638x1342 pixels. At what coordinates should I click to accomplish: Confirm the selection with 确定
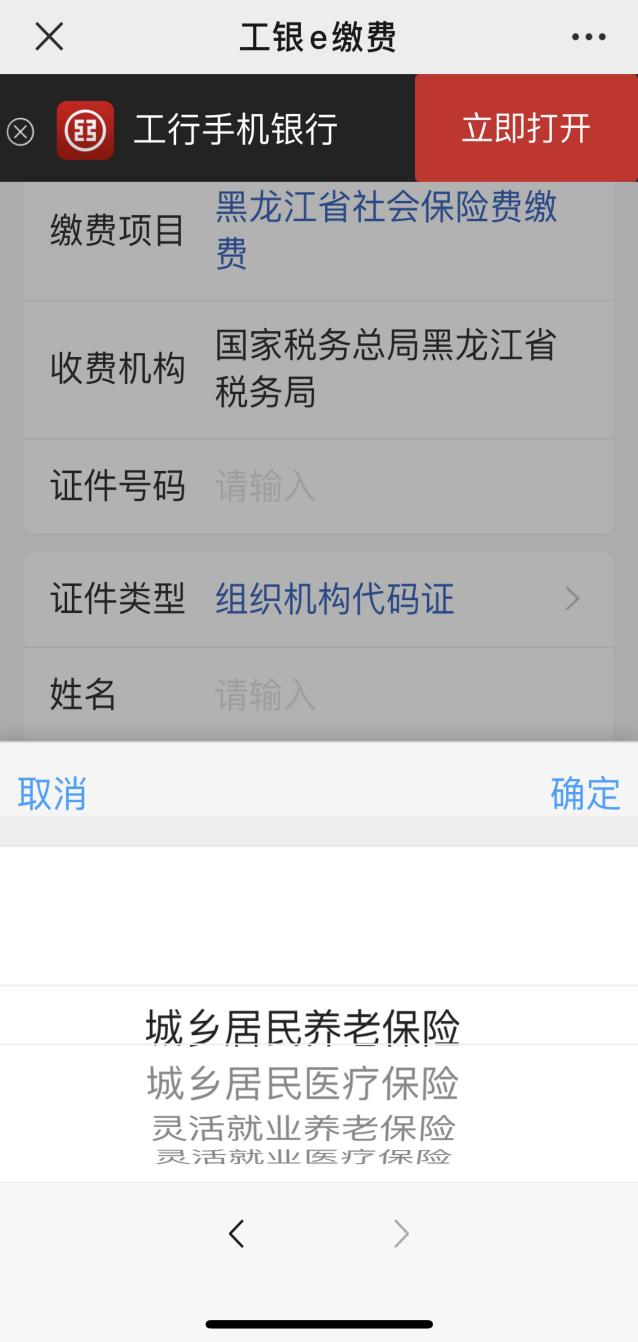[585, 794]
